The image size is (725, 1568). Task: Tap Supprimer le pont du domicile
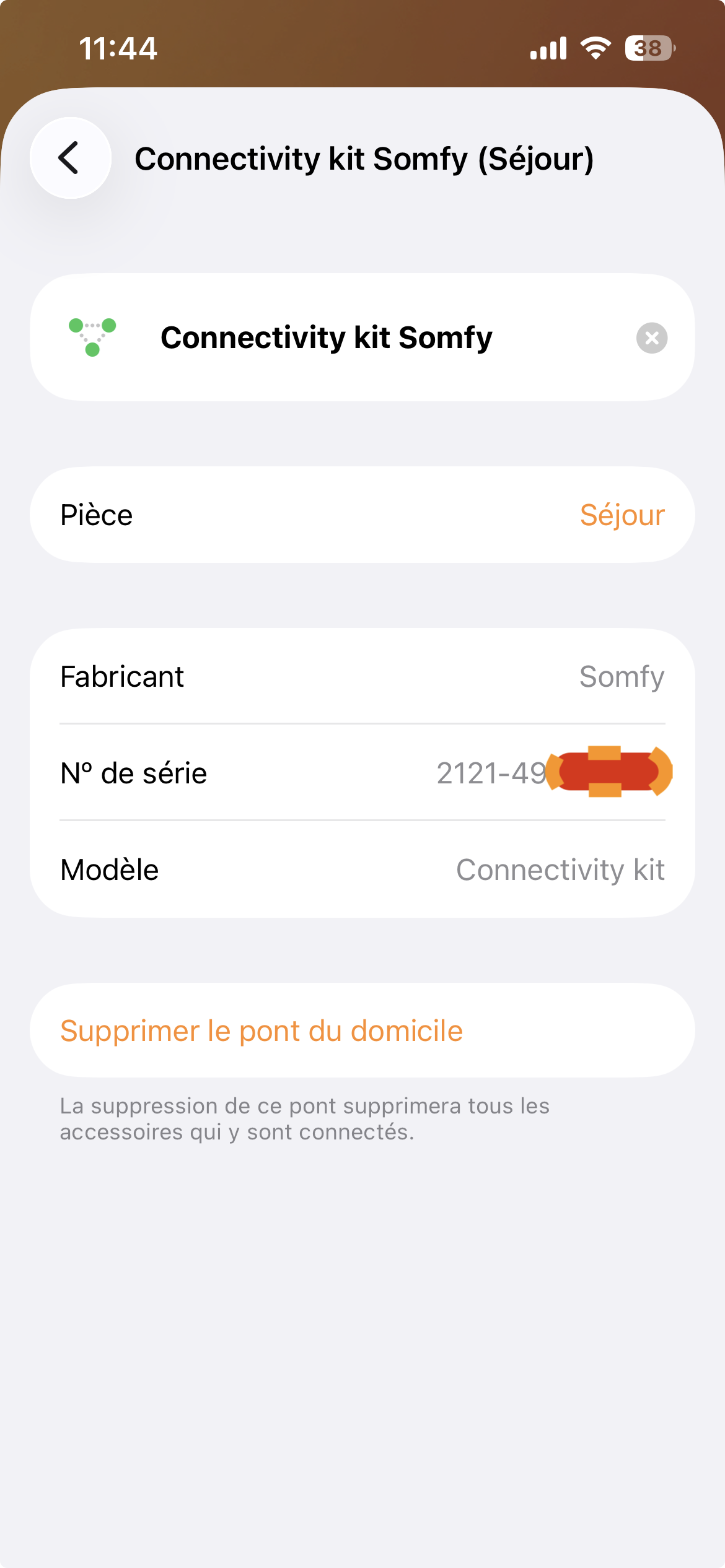[261, 1031]
